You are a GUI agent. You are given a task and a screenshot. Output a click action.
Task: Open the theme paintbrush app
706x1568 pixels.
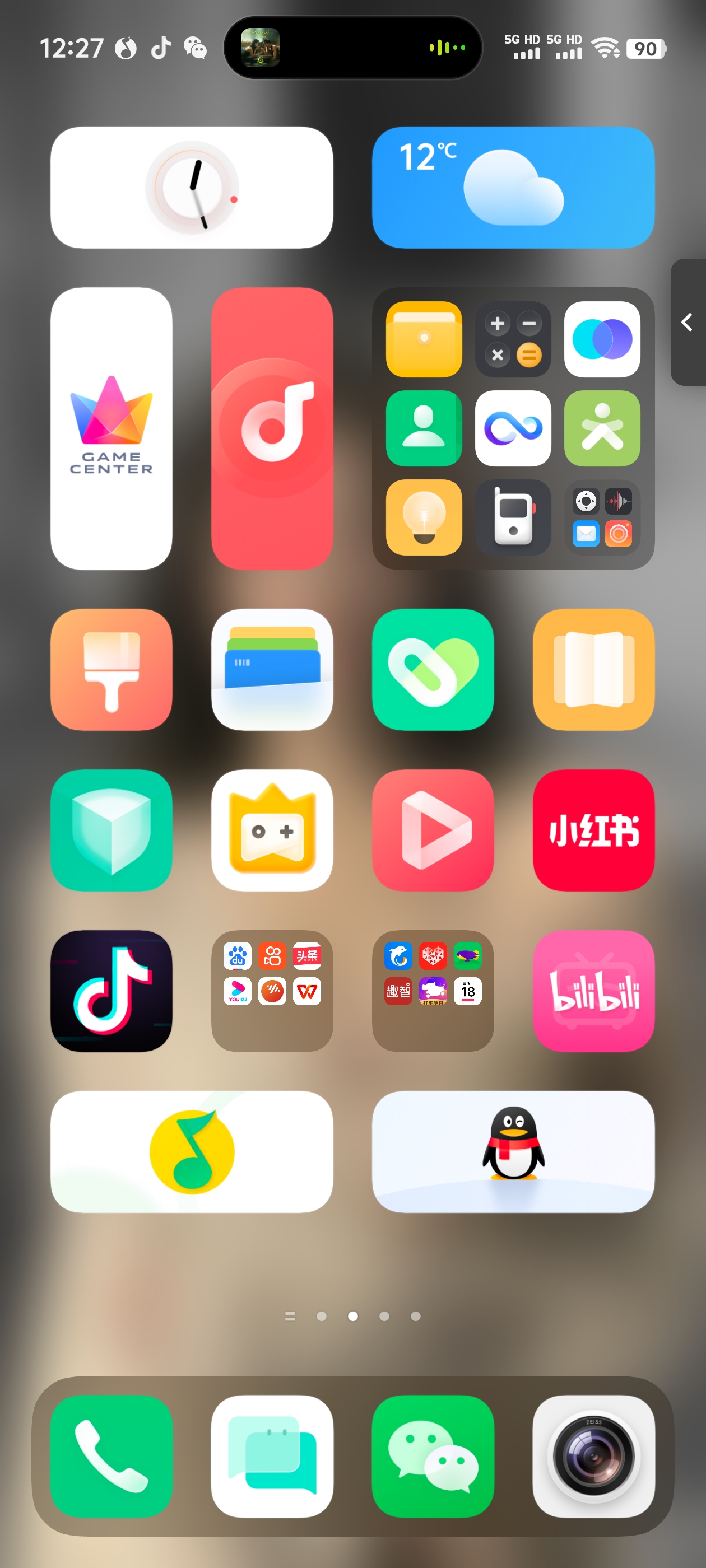coord(111,669)
